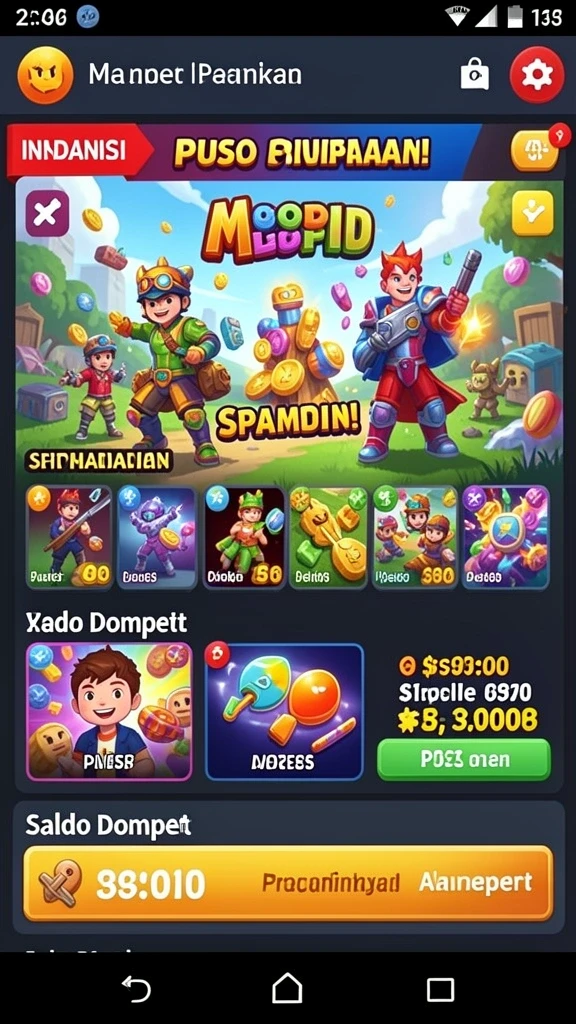Open the red settings gear

click(536, 75)
